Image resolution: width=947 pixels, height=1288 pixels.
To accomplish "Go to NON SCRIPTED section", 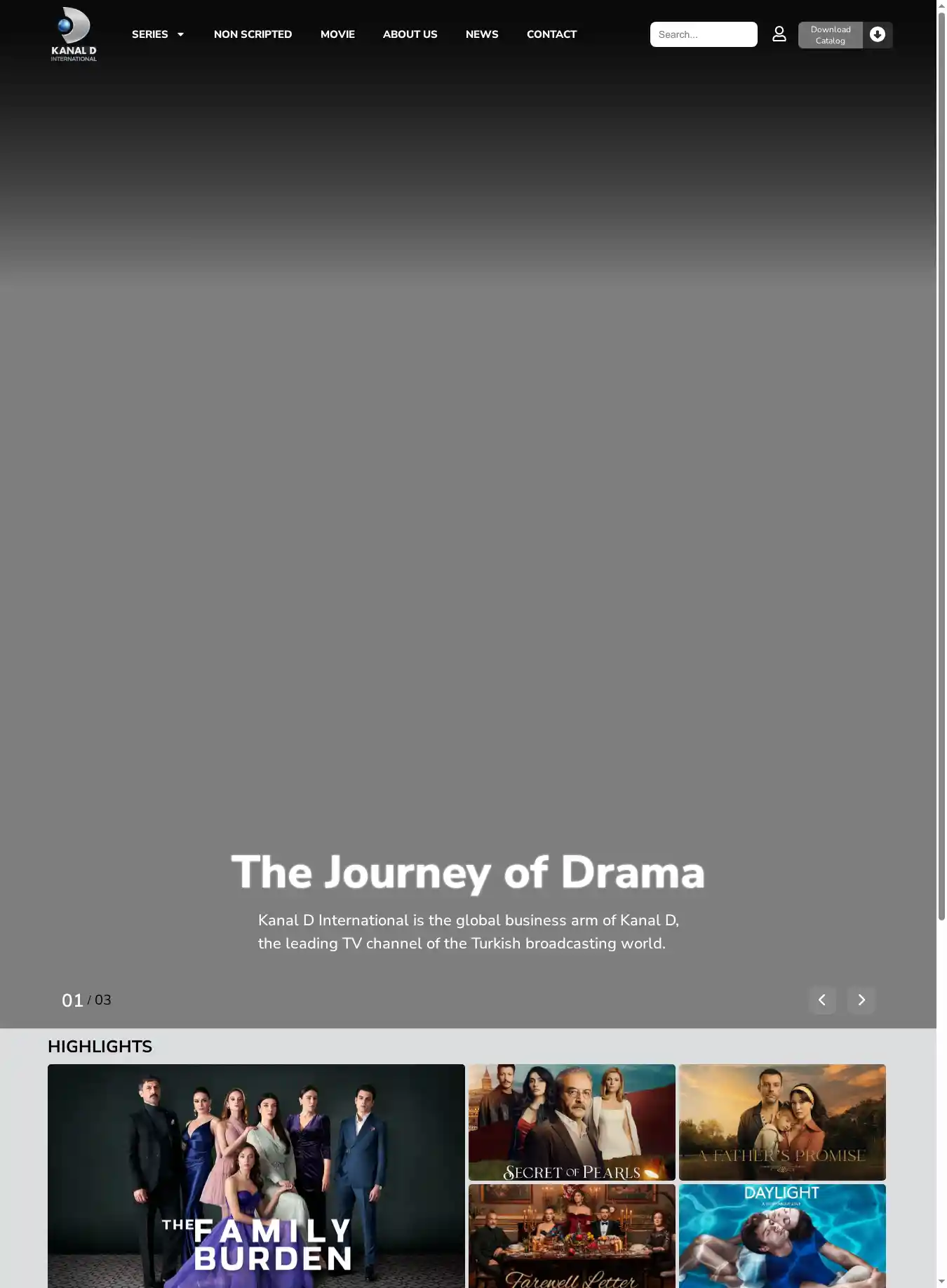I will point(253,34).
